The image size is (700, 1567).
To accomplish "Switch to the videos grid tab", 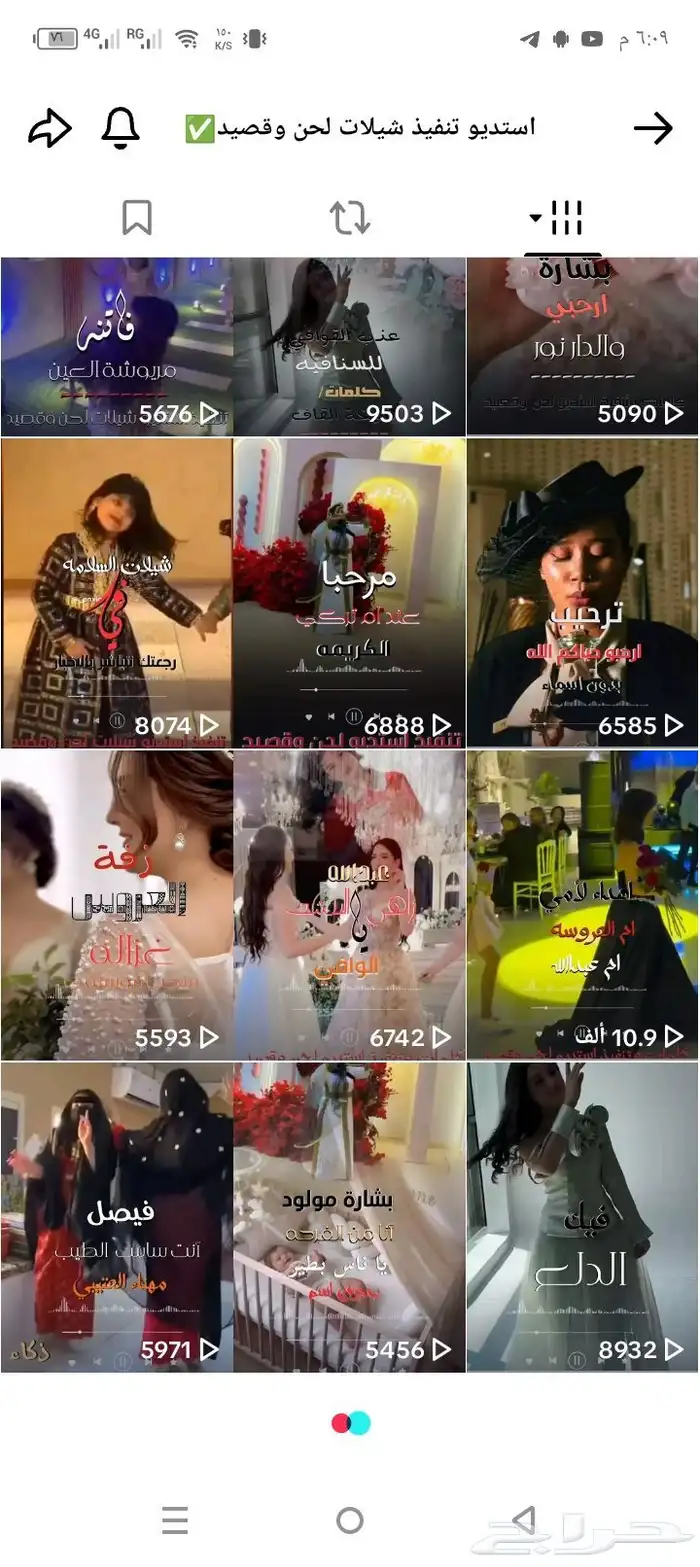I will point(564,218).
